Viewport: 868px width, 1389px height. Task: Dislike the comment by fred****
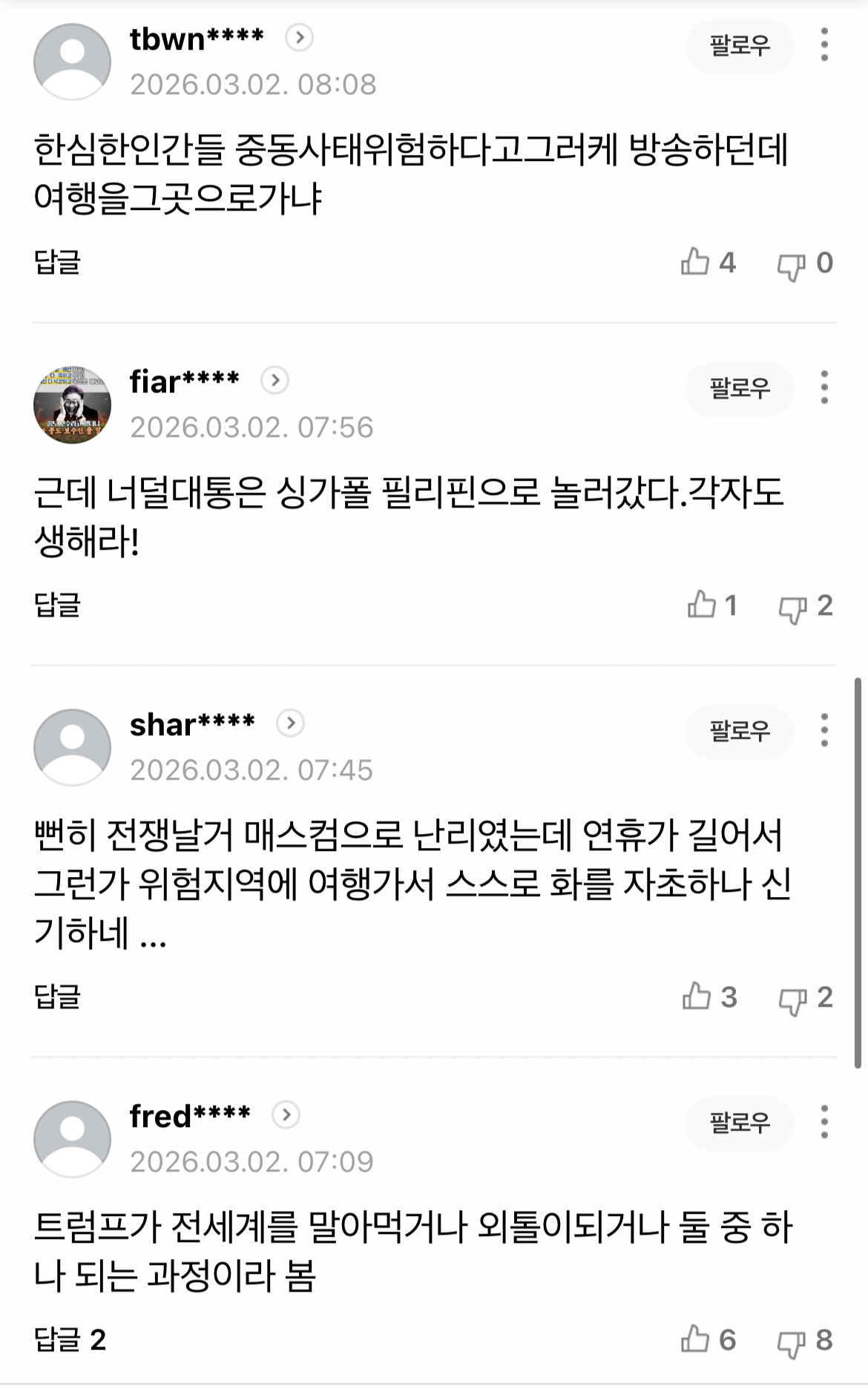click(792, 1342)
